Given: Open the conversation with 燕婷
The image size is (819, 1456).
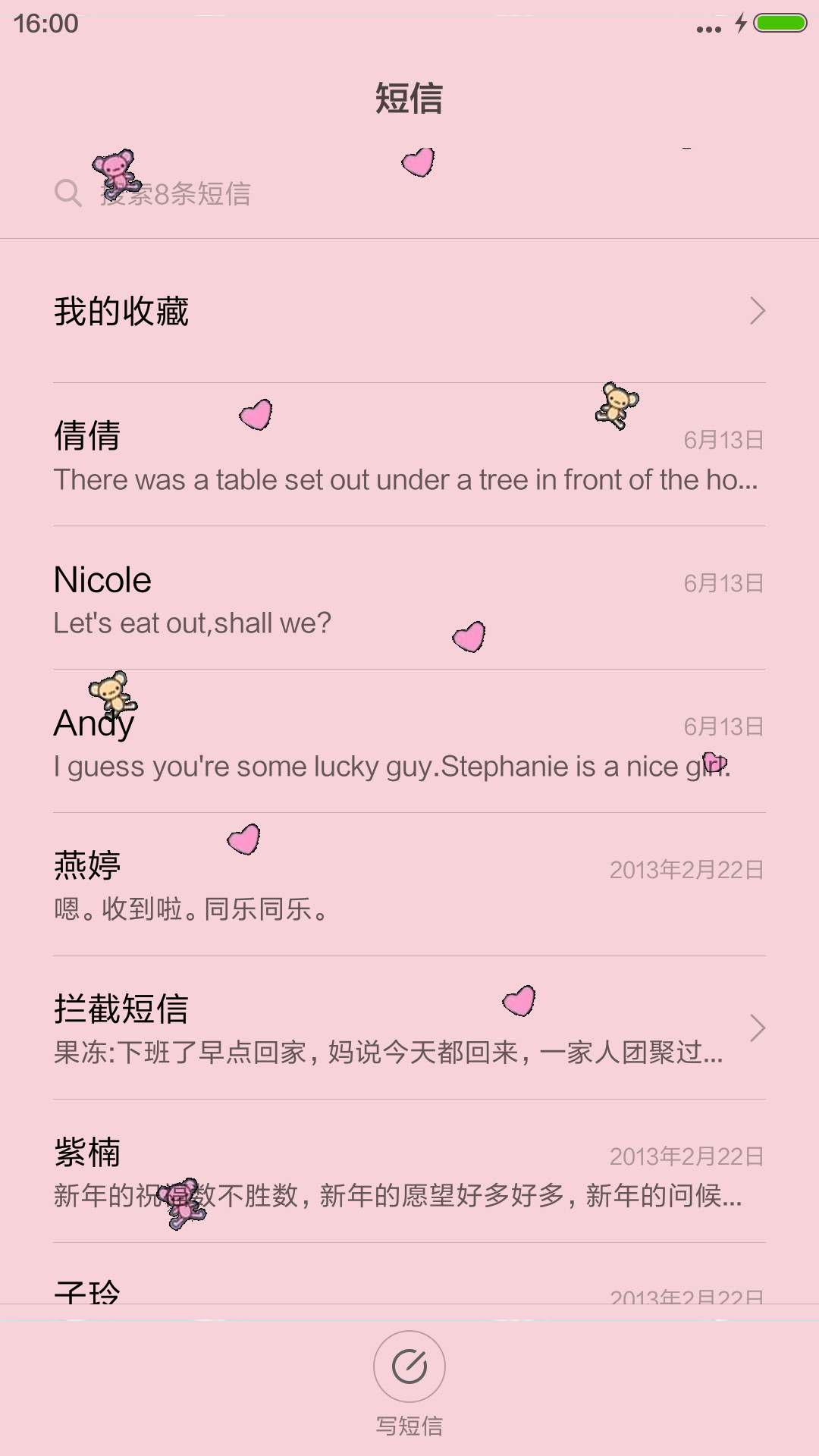Looking at the screenshot, I should (x=409, y=884).
